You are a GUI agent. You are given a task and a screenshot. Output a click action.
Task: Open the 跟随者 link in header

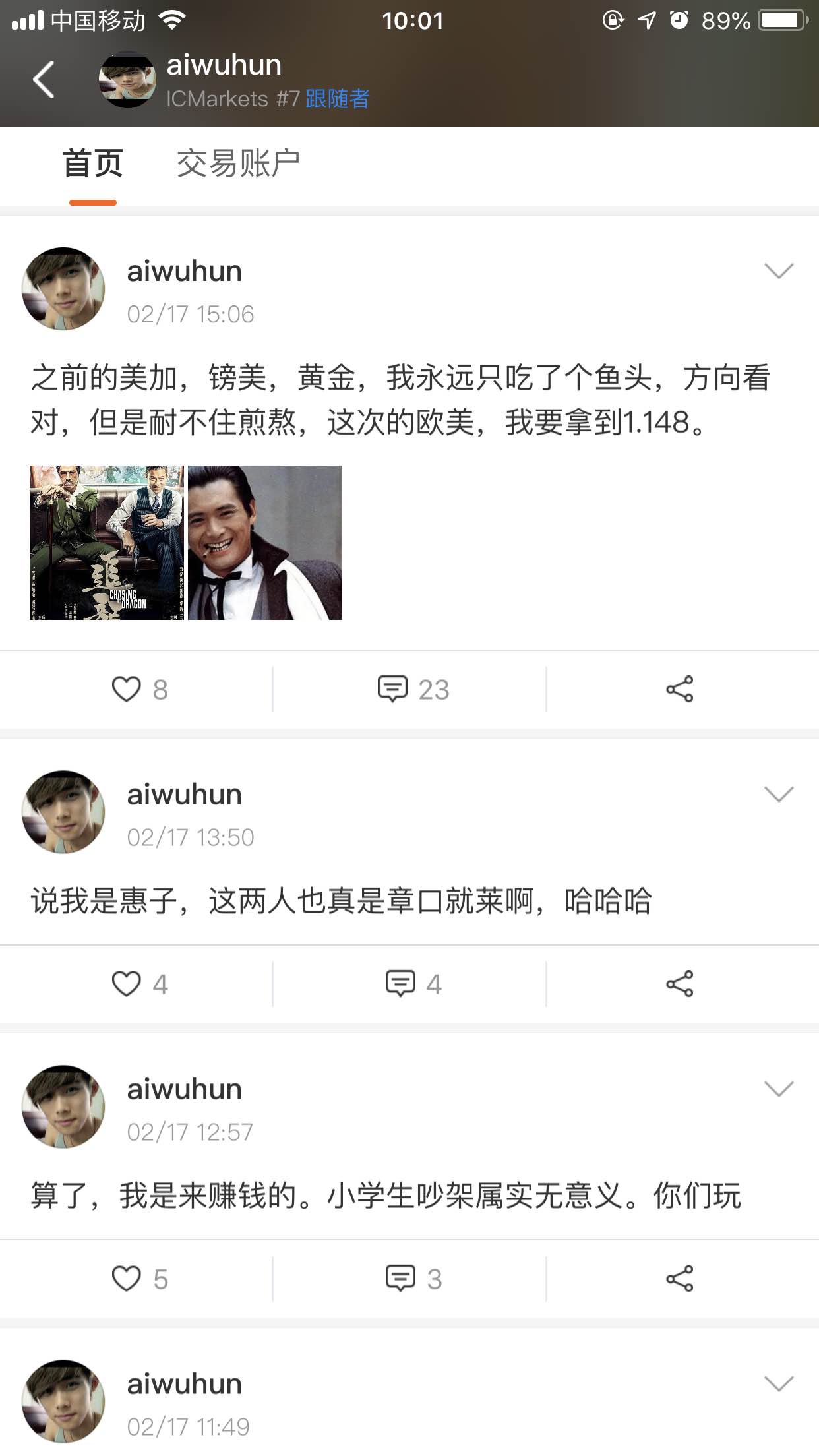(338, 99)
